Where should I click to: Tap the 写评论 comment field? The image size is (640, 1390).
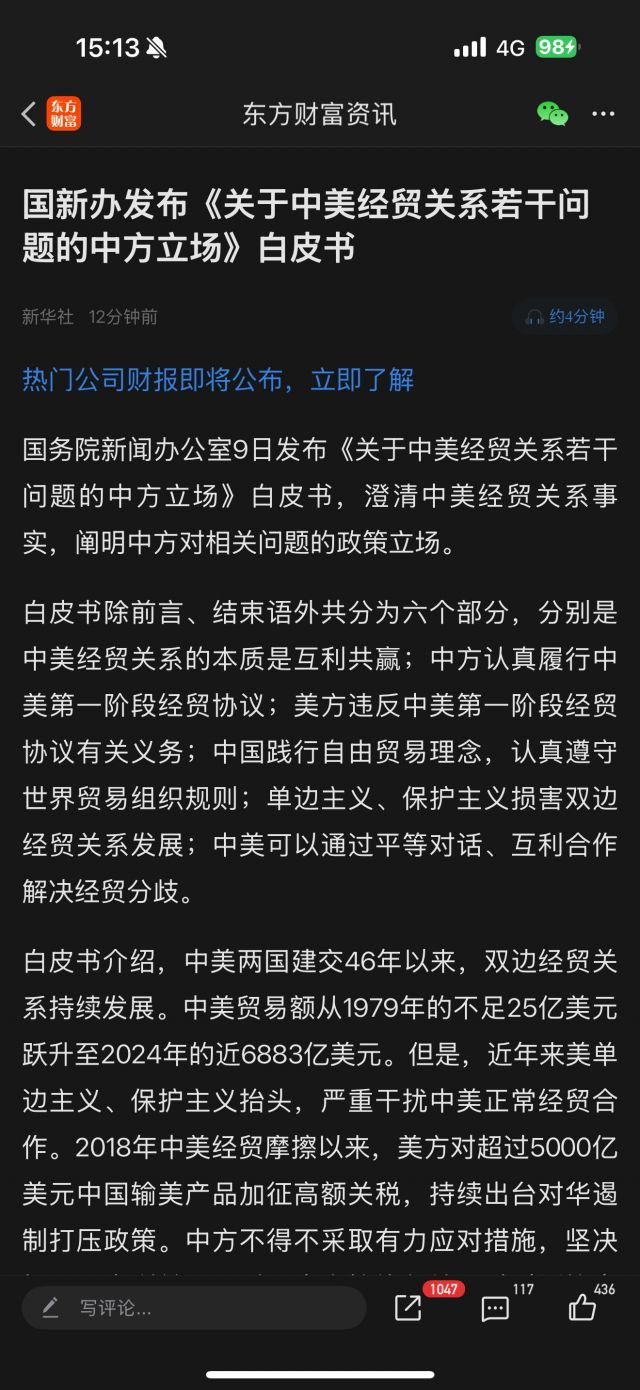pyautogui.click(x=194, y=1307)
